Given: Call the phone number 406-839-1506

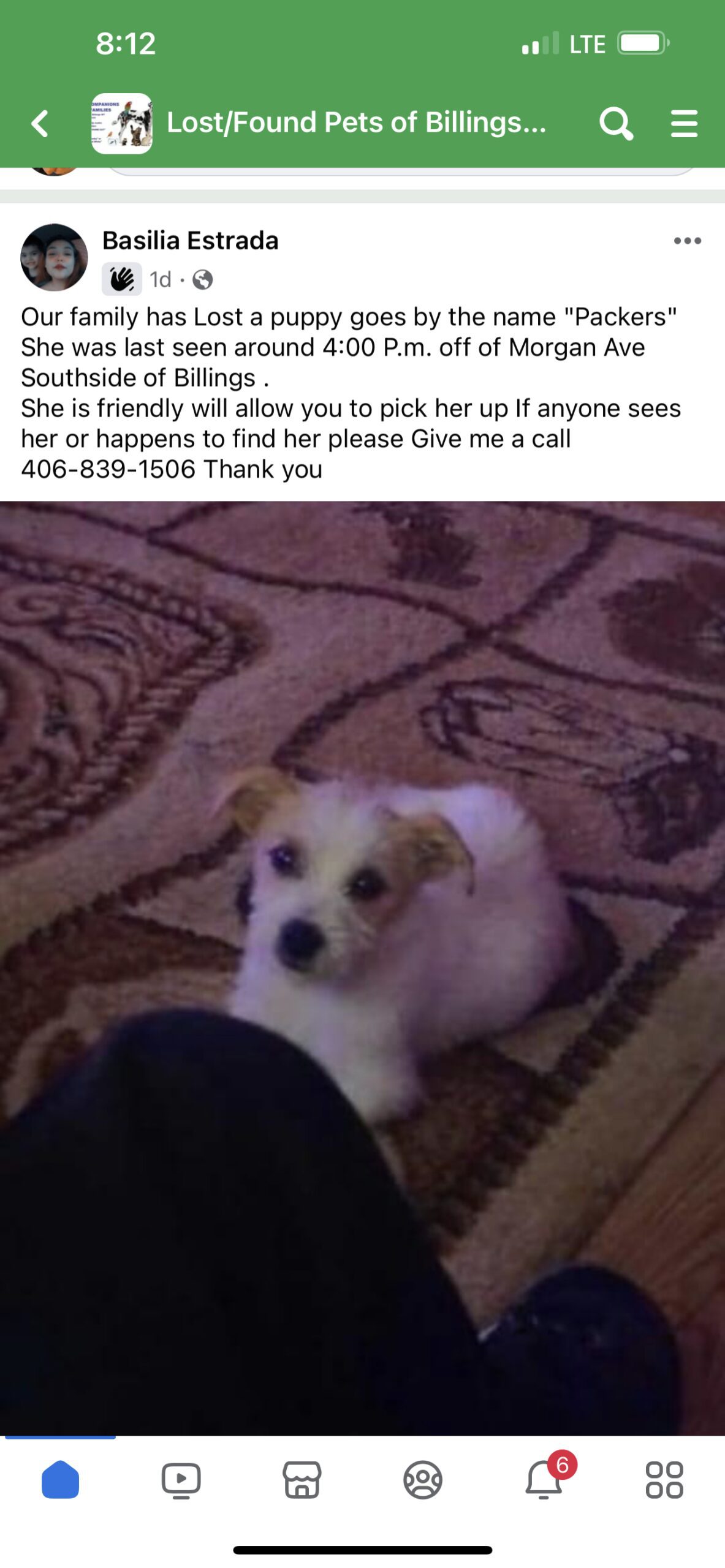Looking at the screenshot, I should [108, 469].
